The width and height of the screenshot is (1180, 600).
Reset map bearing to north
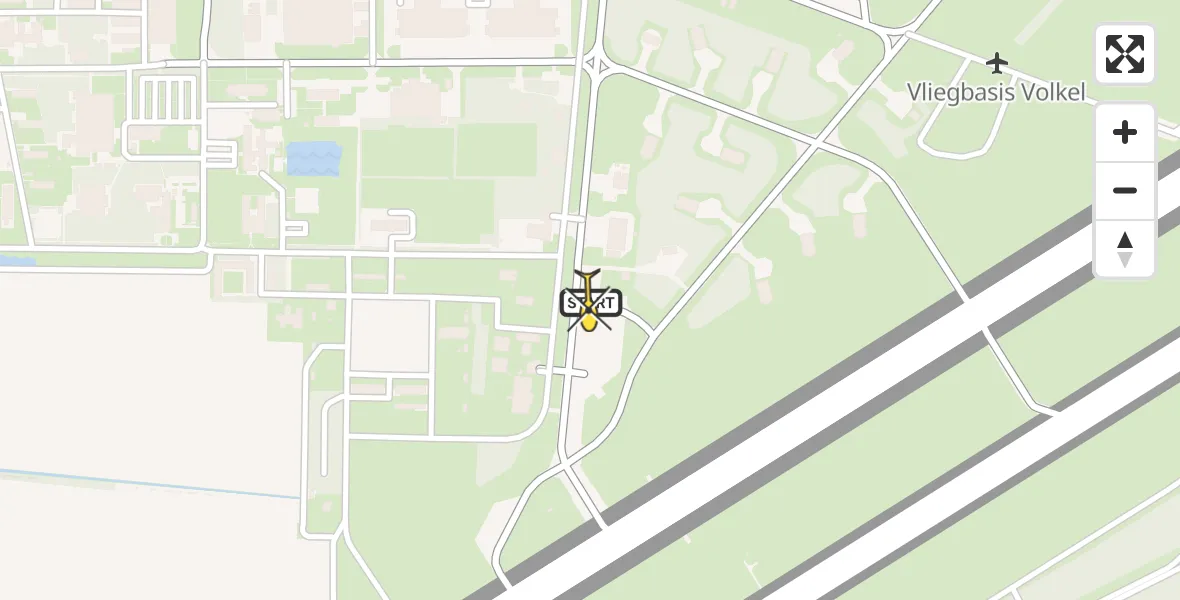click(x=1124, y=249)
